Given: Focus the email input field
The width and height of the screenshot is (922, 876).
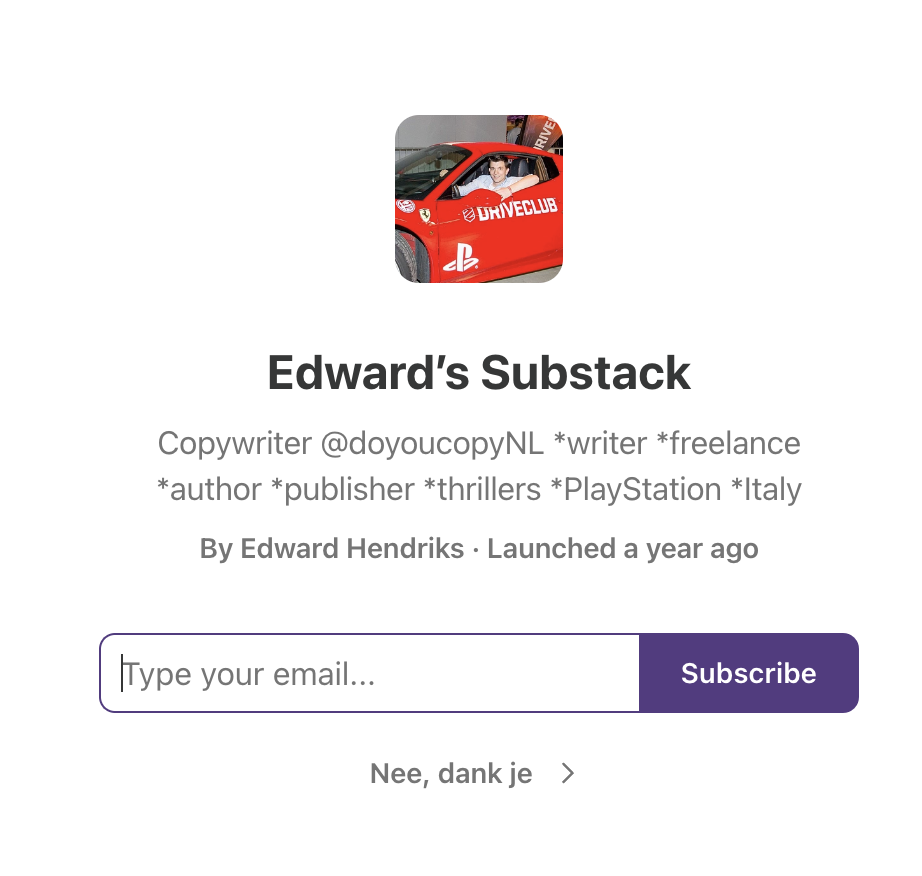Looking at the screenshot, I should tap(370, 673).
